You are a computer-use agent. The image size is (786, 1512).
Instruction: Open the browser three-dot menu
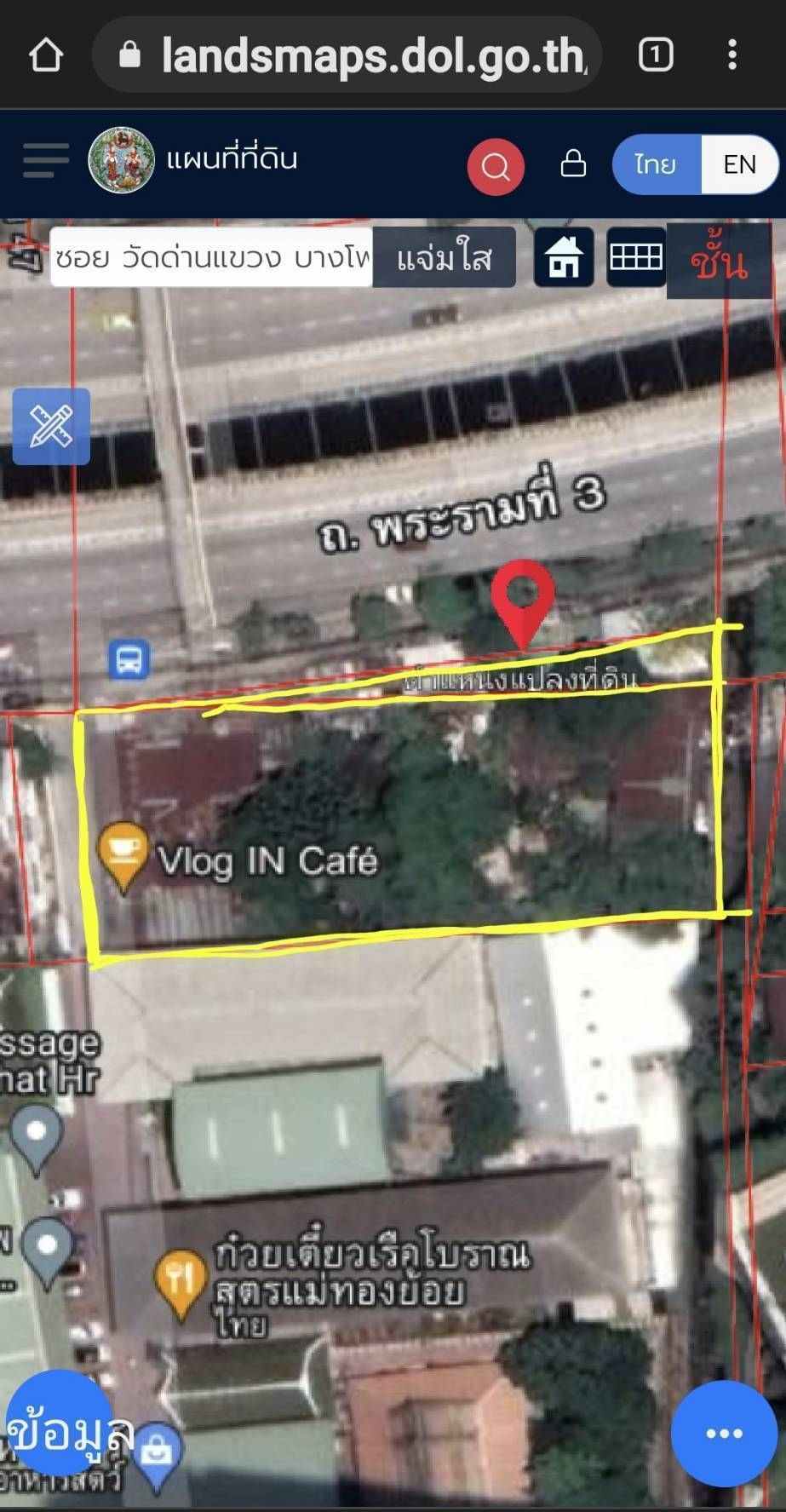pyautogui.click(x=734, y=55)
